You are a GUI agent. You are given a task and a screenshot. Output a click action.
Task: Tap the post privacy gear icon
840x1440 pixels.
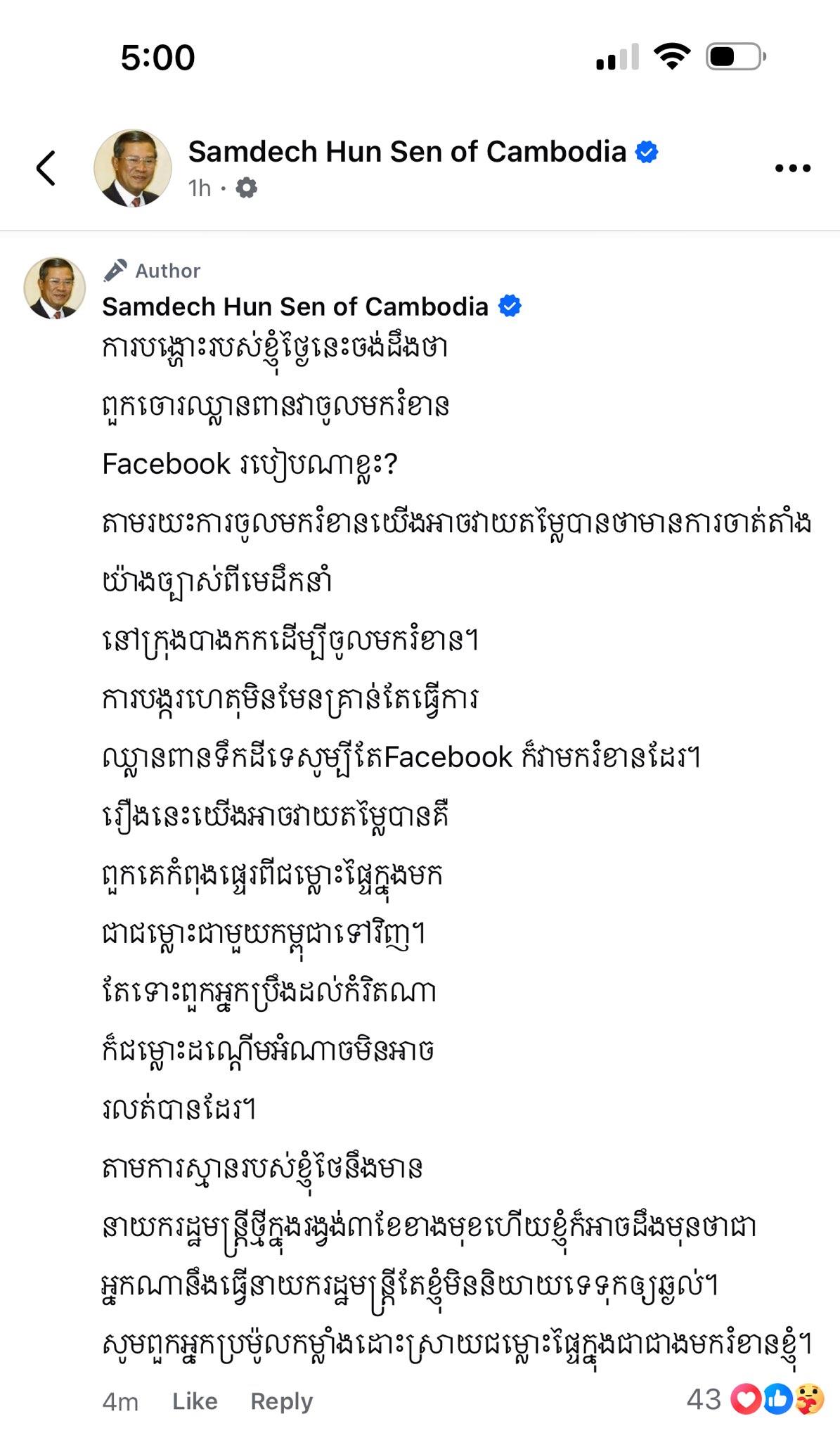(x=246, y=188)
